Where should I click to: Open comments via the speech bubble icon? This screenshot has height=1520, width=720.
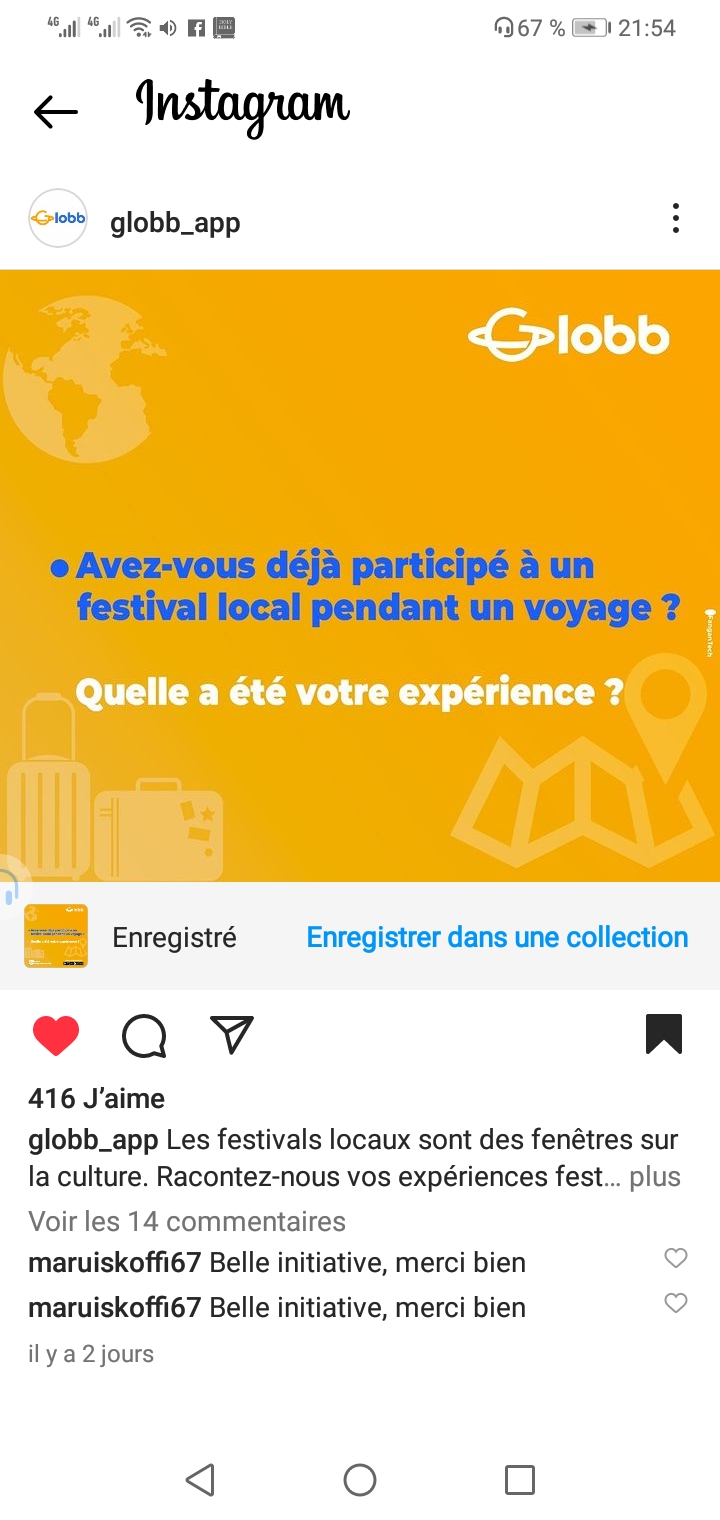[x=144, y=1036]
